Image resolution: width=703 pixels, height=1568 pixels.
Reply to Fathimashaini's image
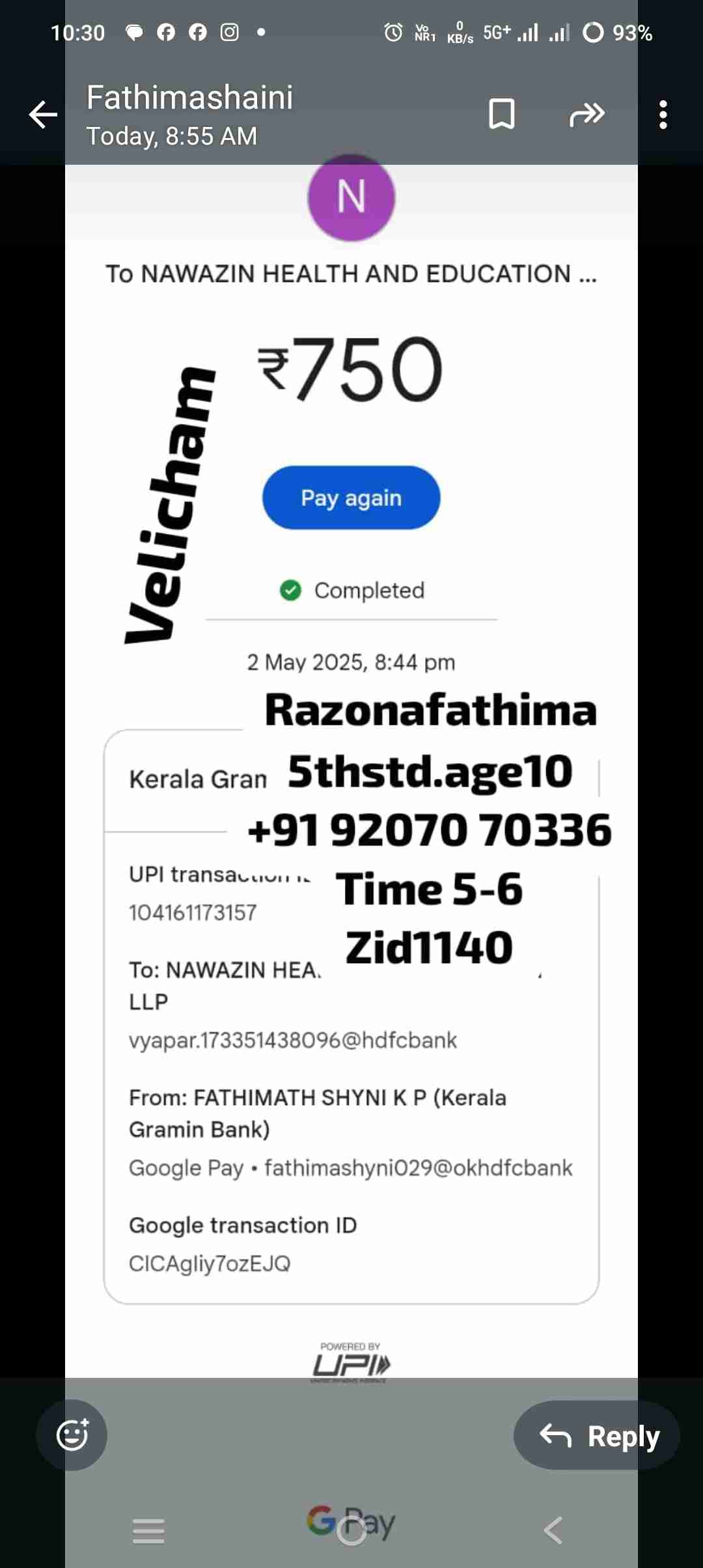click(x=597, y=1435)
